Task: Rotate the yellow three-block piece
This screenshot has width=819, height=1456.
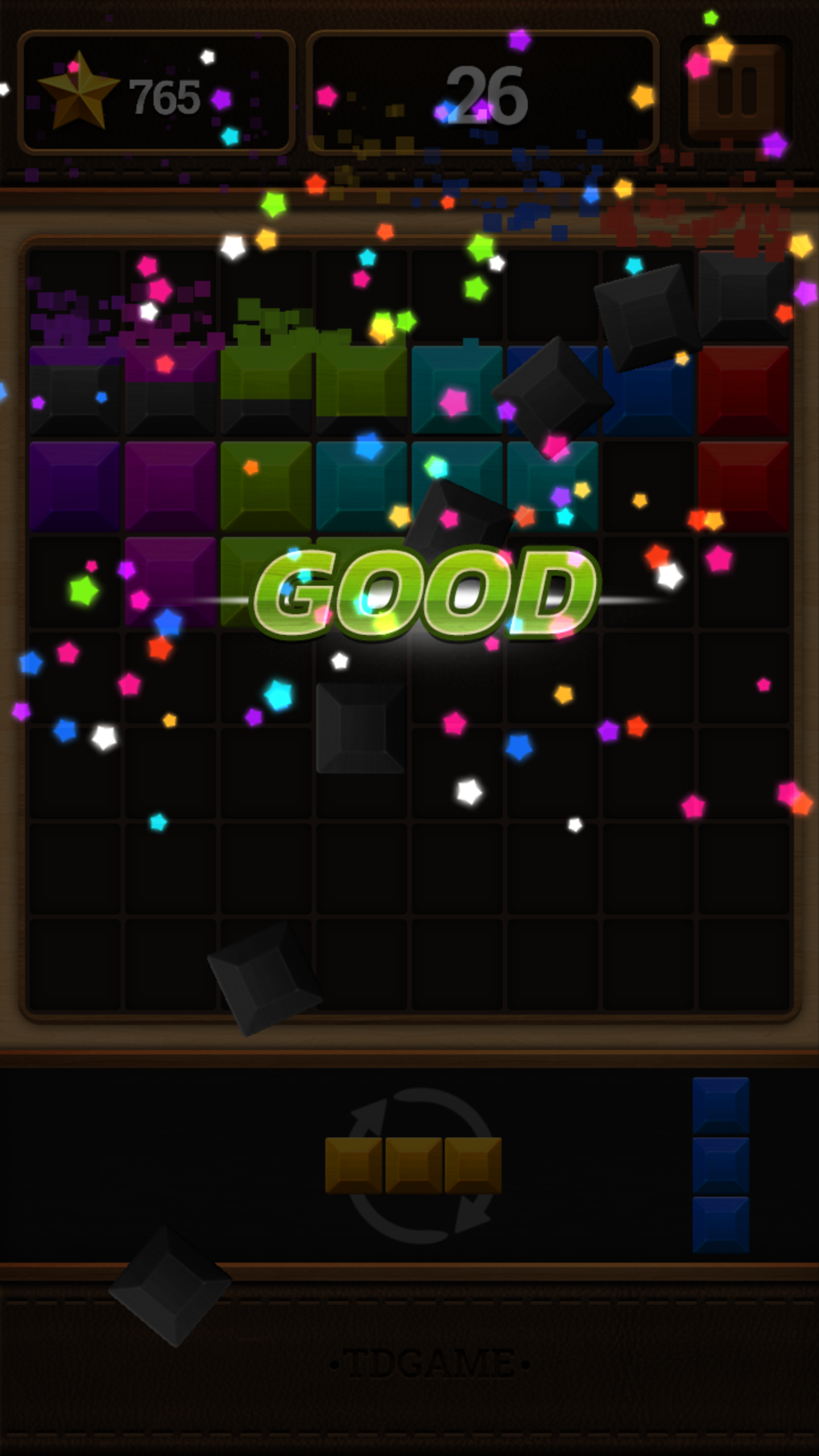Action: [x=419, y=1165]
